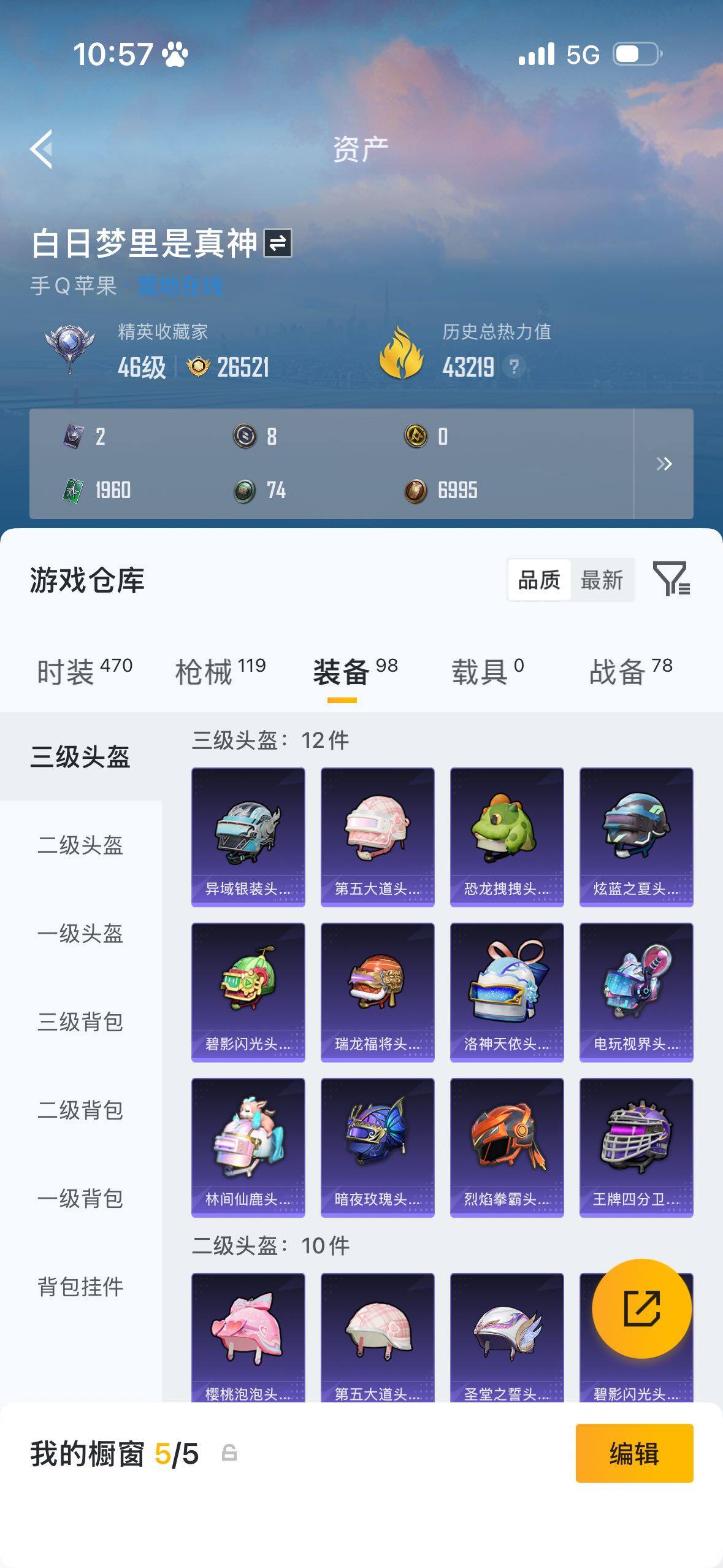
Task: Tap the paw icon in the status bar
Action: pyautogui.click(x=175, y=54)
